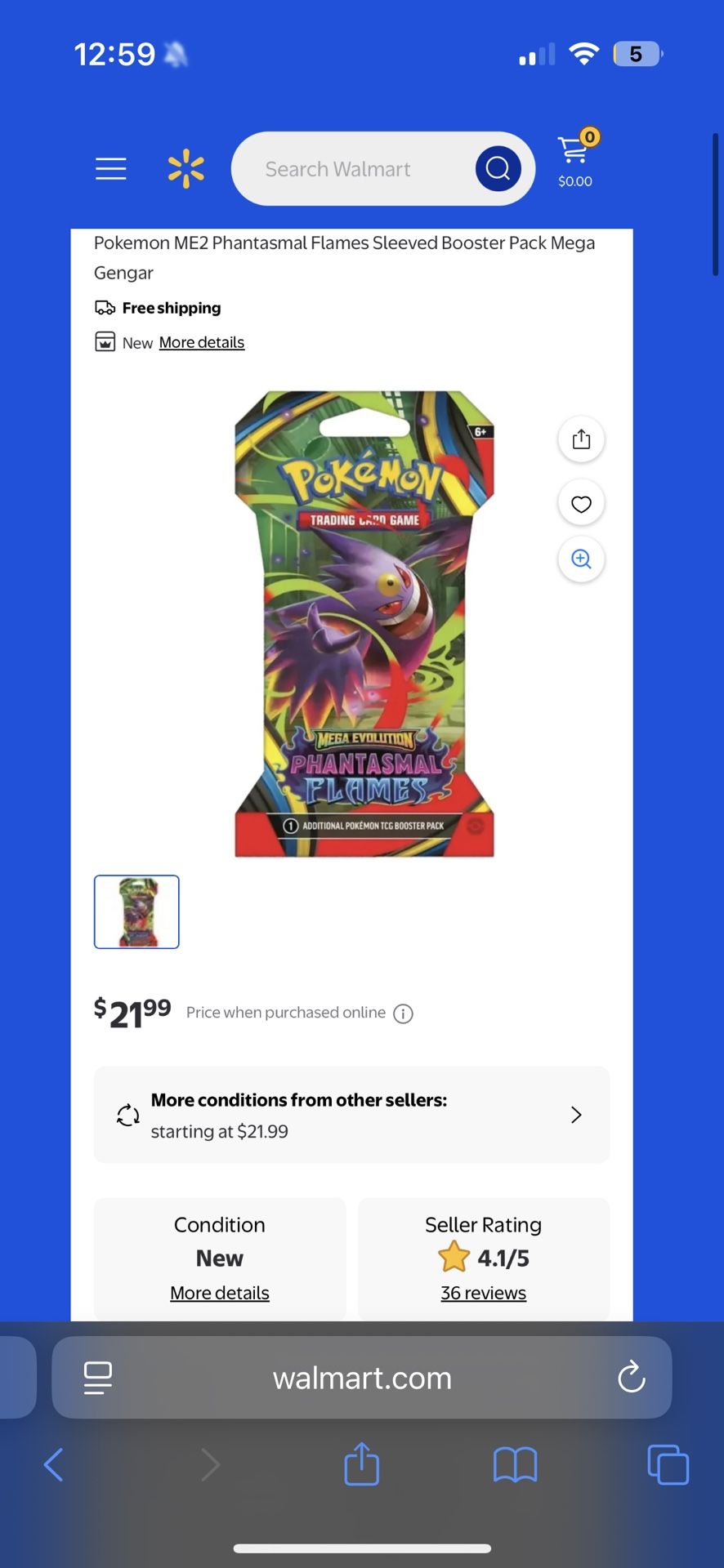
Task: Add item to favorites with heart icon
Action: coord(581,504)
